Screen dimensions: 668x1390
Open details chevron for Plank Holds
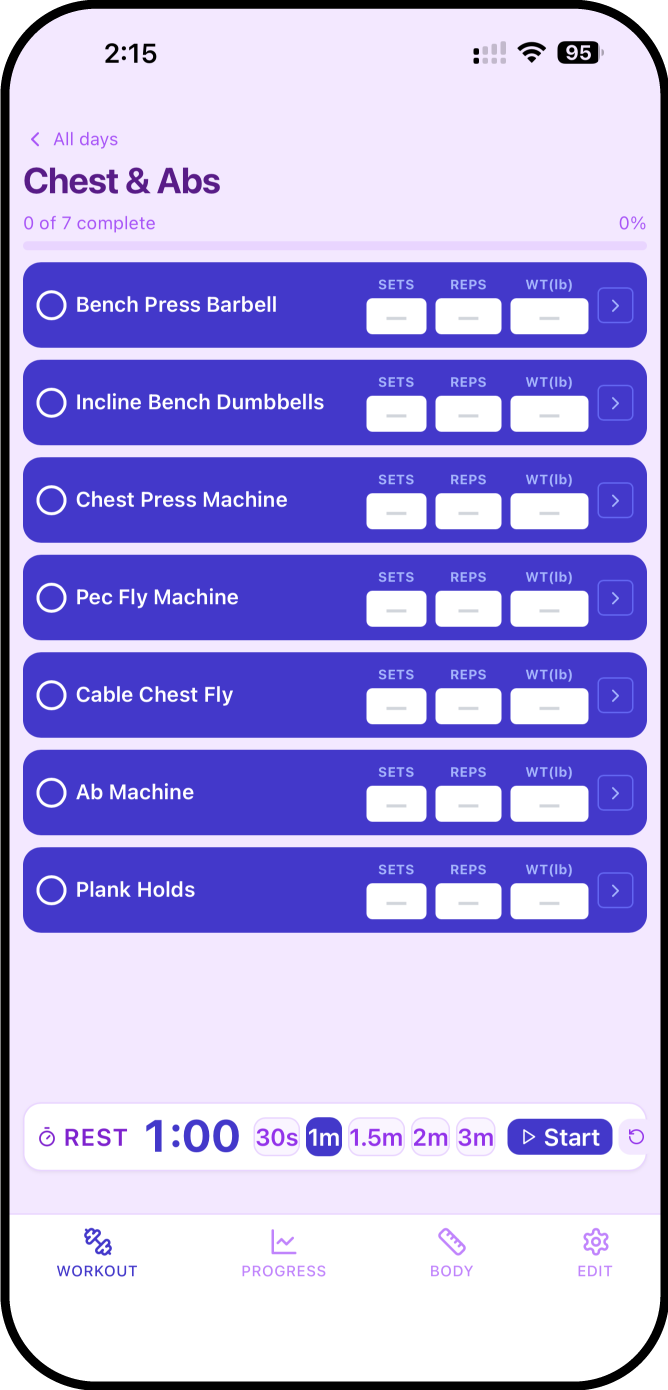[615, 890]
